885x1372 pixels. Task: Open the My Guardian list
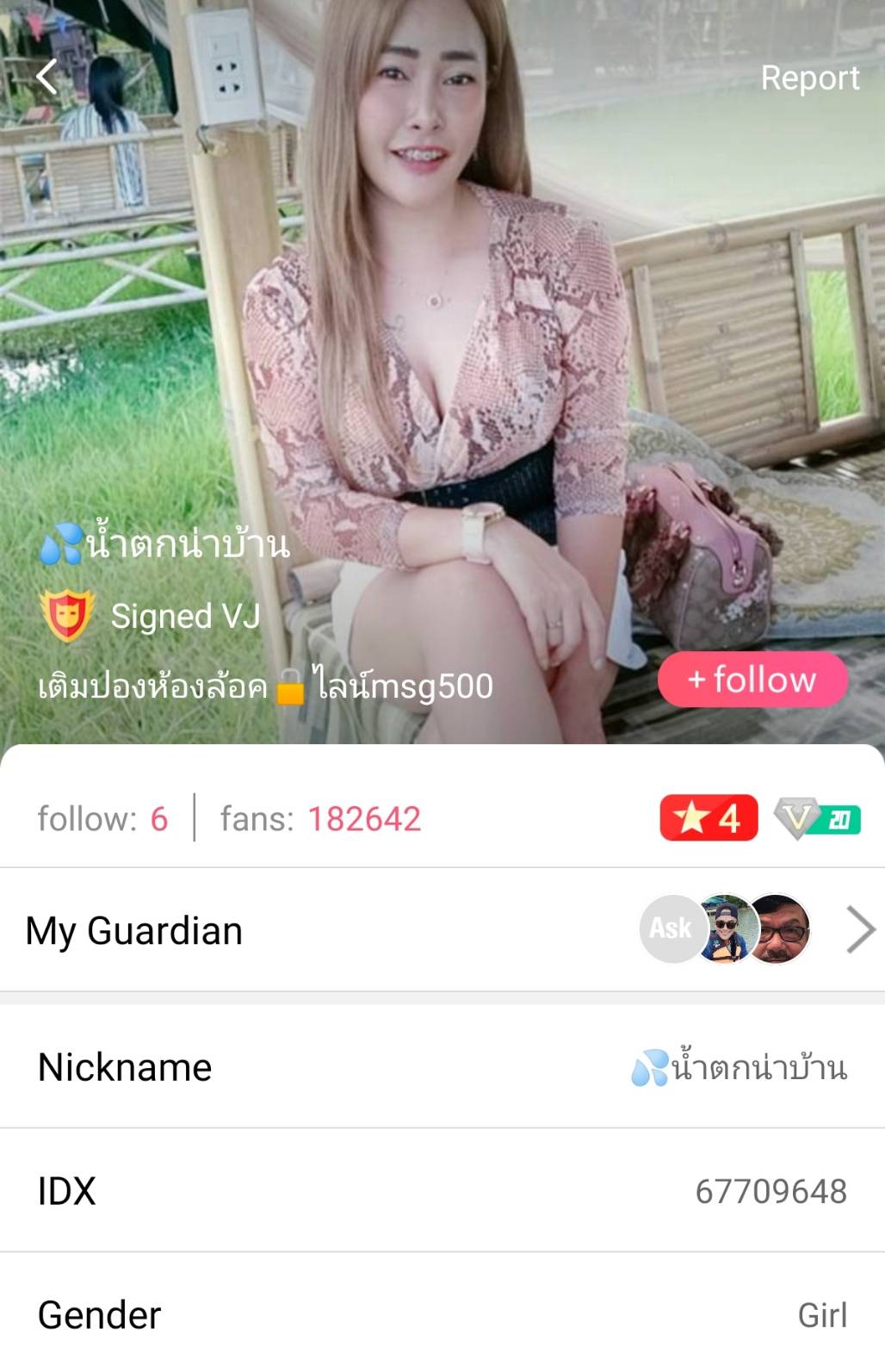pyautogui.click(x=859, y=930)
